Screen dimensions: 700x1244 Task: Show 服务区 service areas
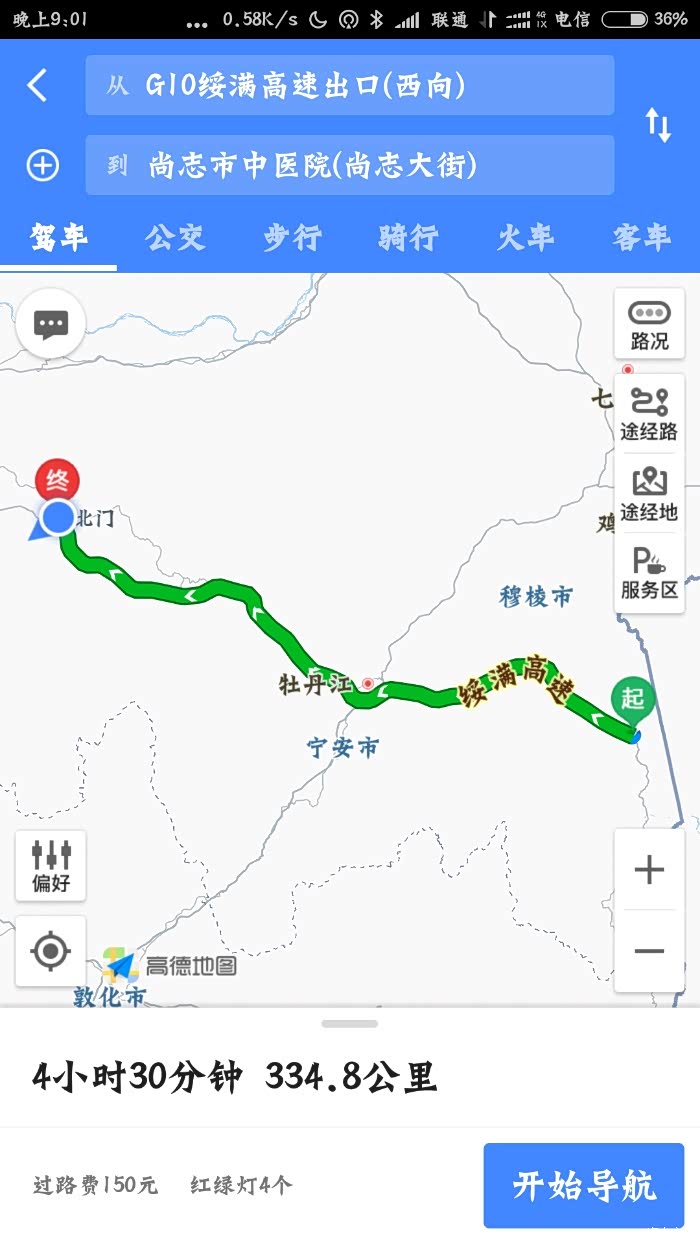649,572
